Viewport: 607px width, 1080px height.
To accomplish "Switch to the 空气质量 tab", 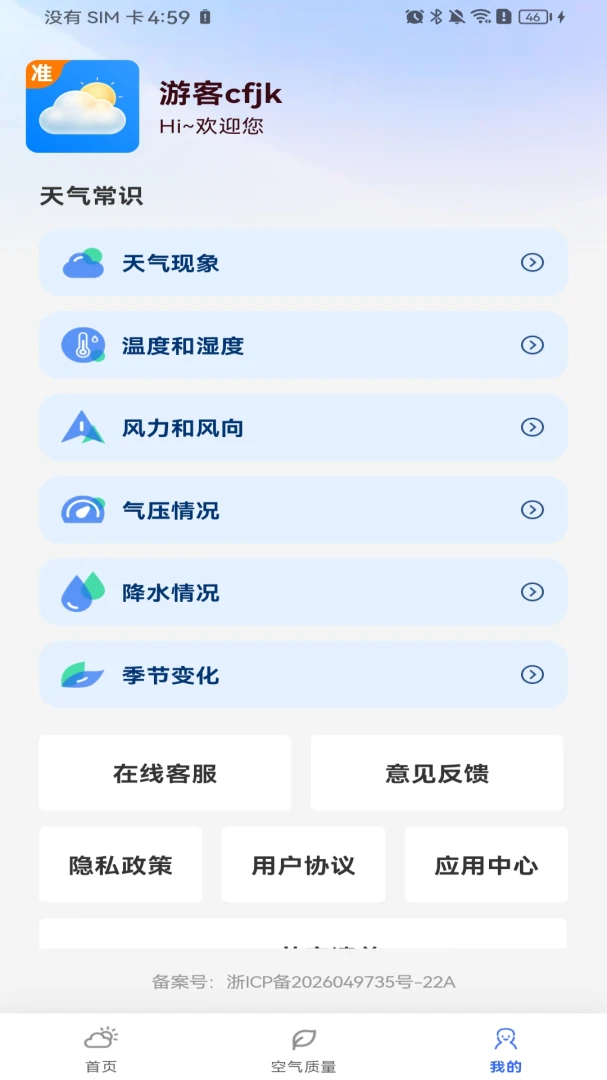I will (x=303, y=1048).
